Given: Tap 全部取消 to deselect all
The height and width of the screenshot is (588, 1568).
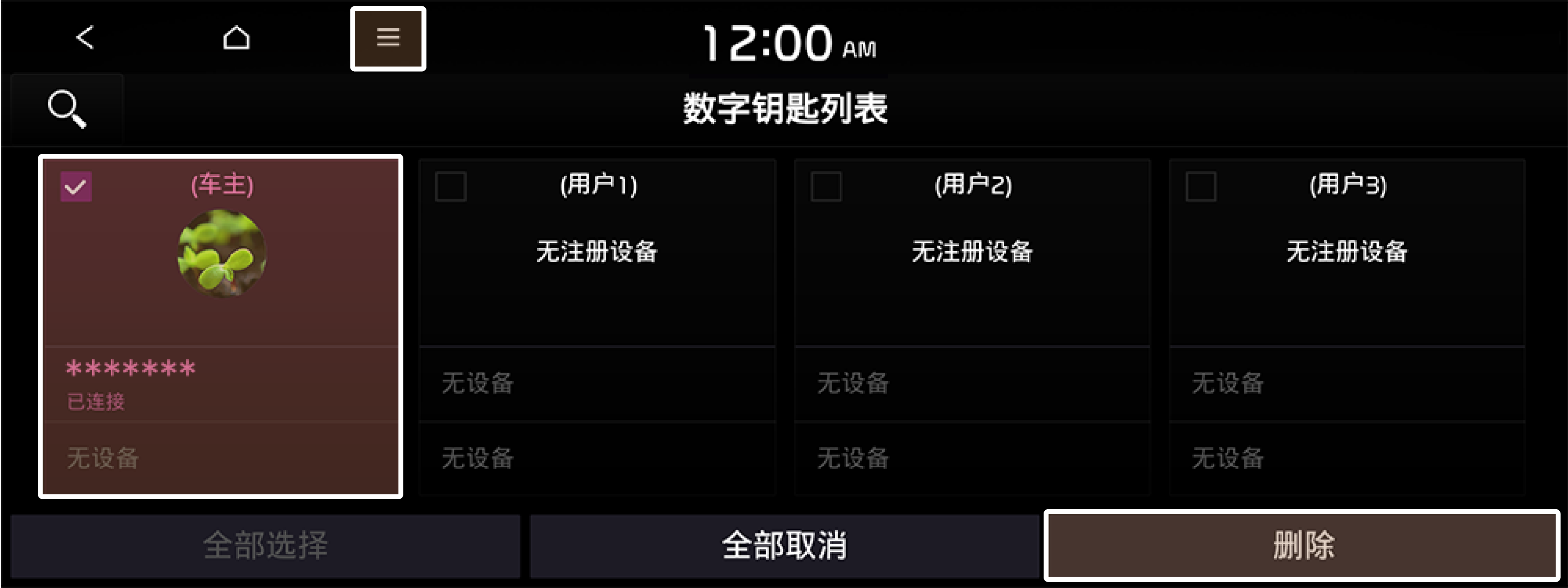Looking at the screenshot, I should (x=784, y=545).
